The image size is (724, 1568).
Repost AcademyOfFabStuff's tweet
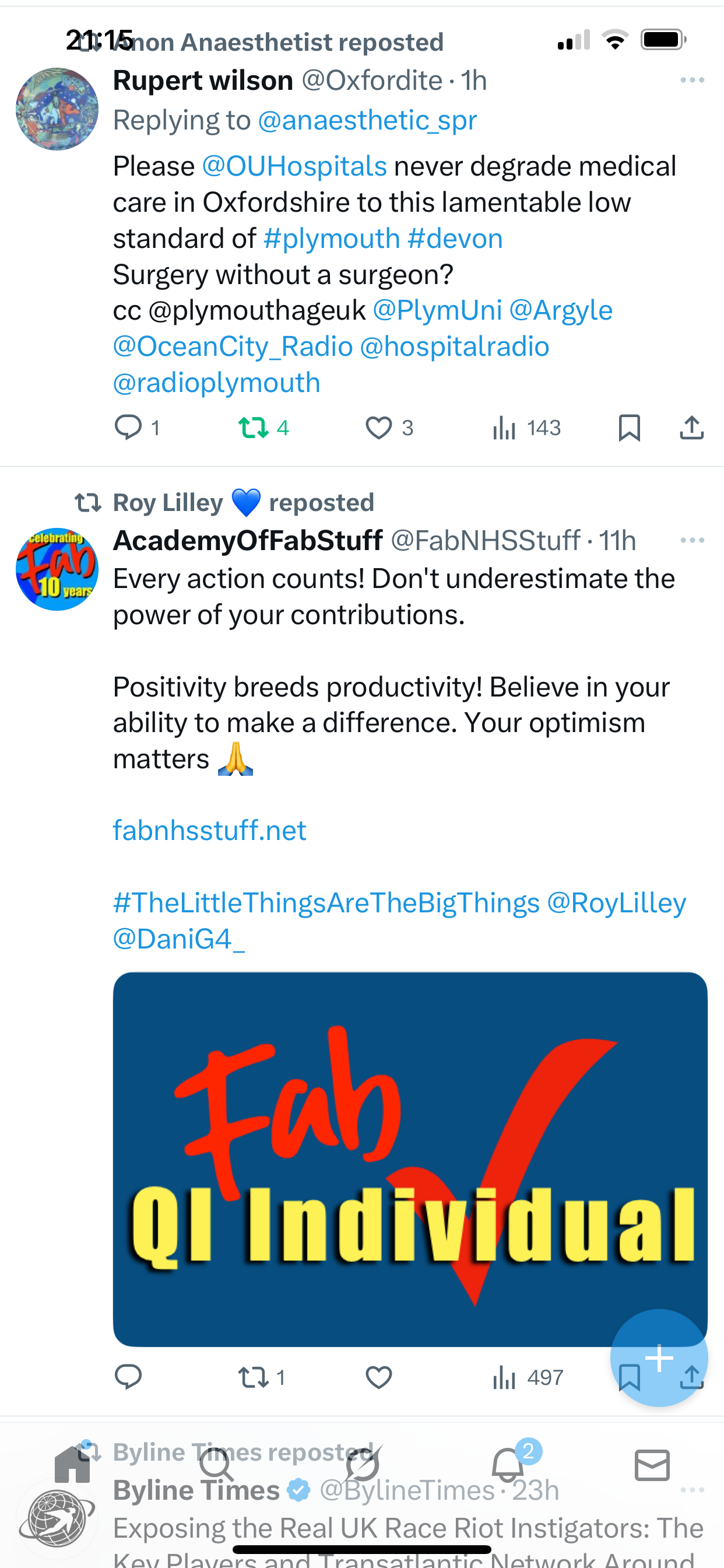coord(254,1377)
